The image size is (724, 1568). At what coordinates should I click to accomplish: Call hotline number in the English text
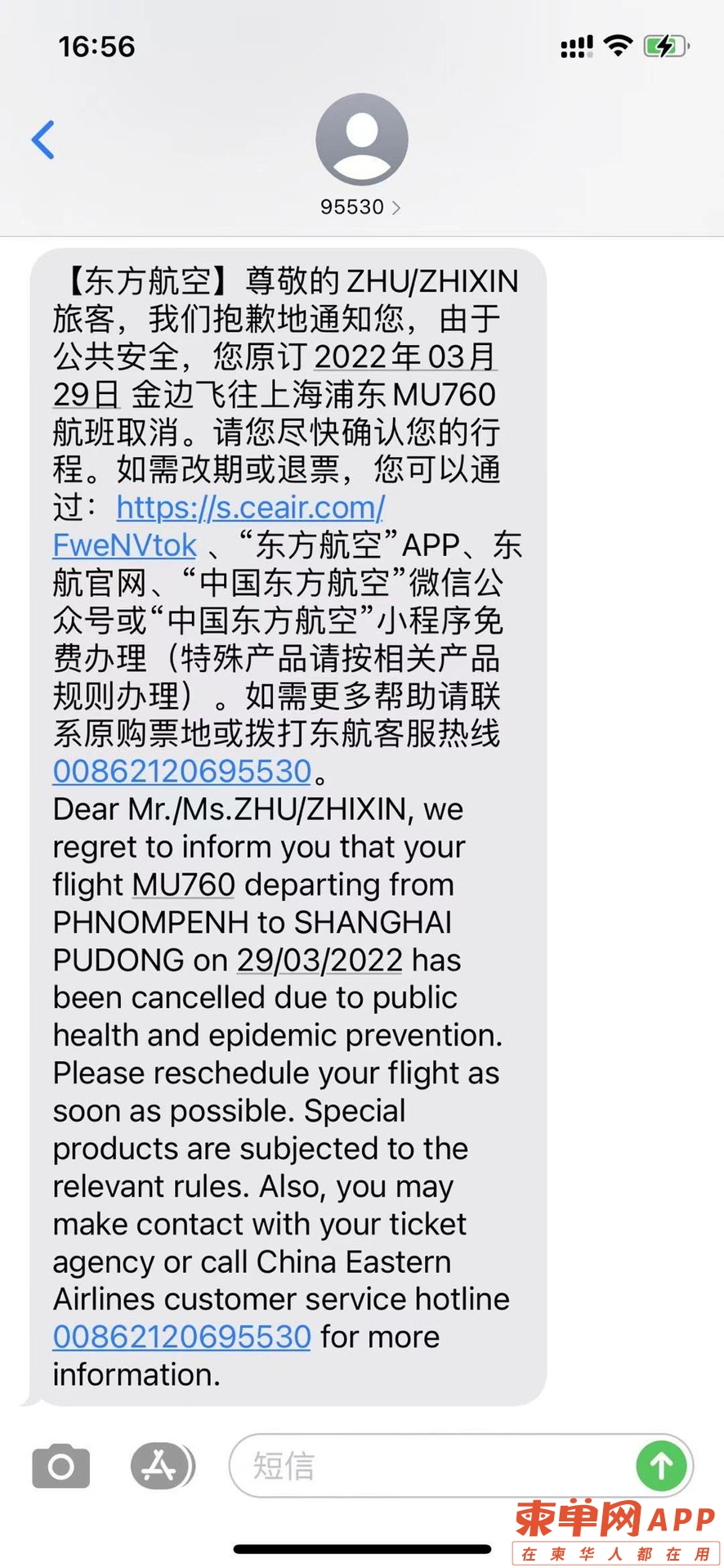point(181,1336)
